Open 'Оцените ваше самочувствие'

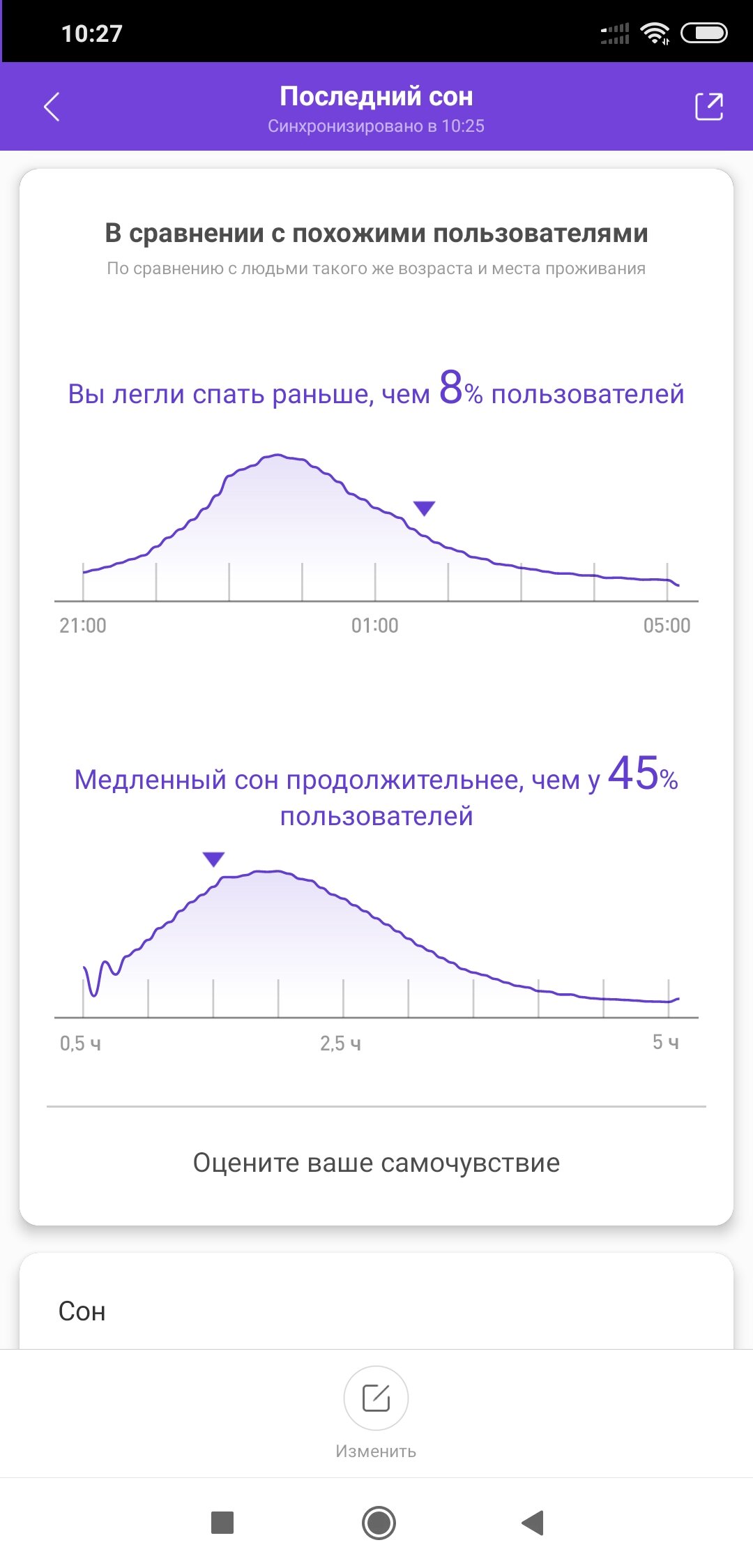tap(376, 1163)
